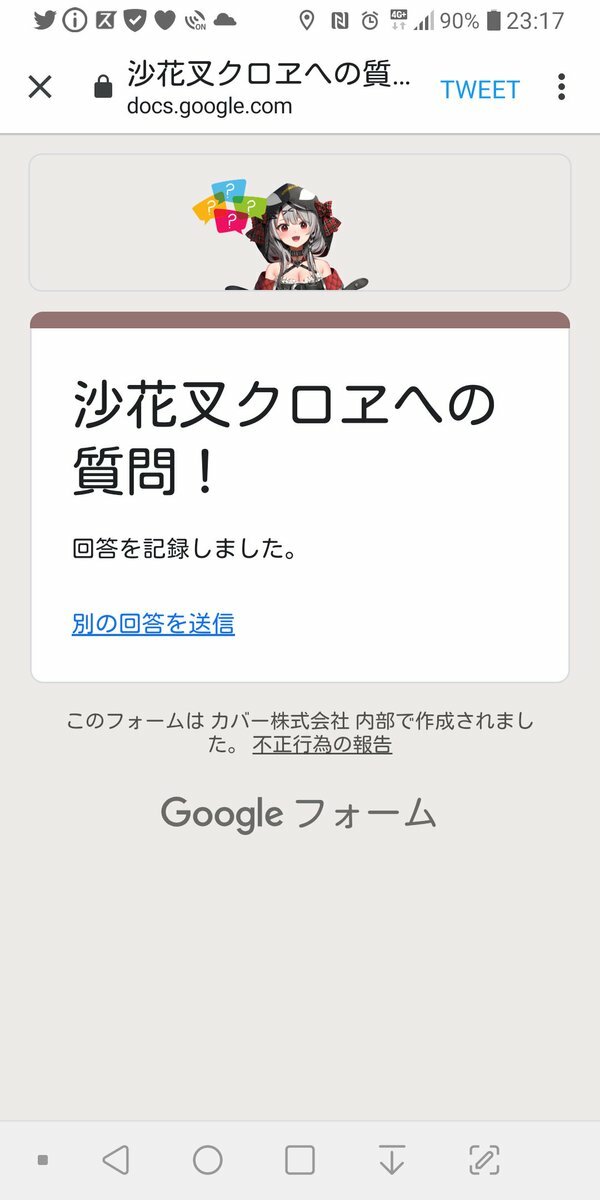This screenshot has height=1200, width=600.
Task: Open the Google フォーム link
Action: [298, 813]
